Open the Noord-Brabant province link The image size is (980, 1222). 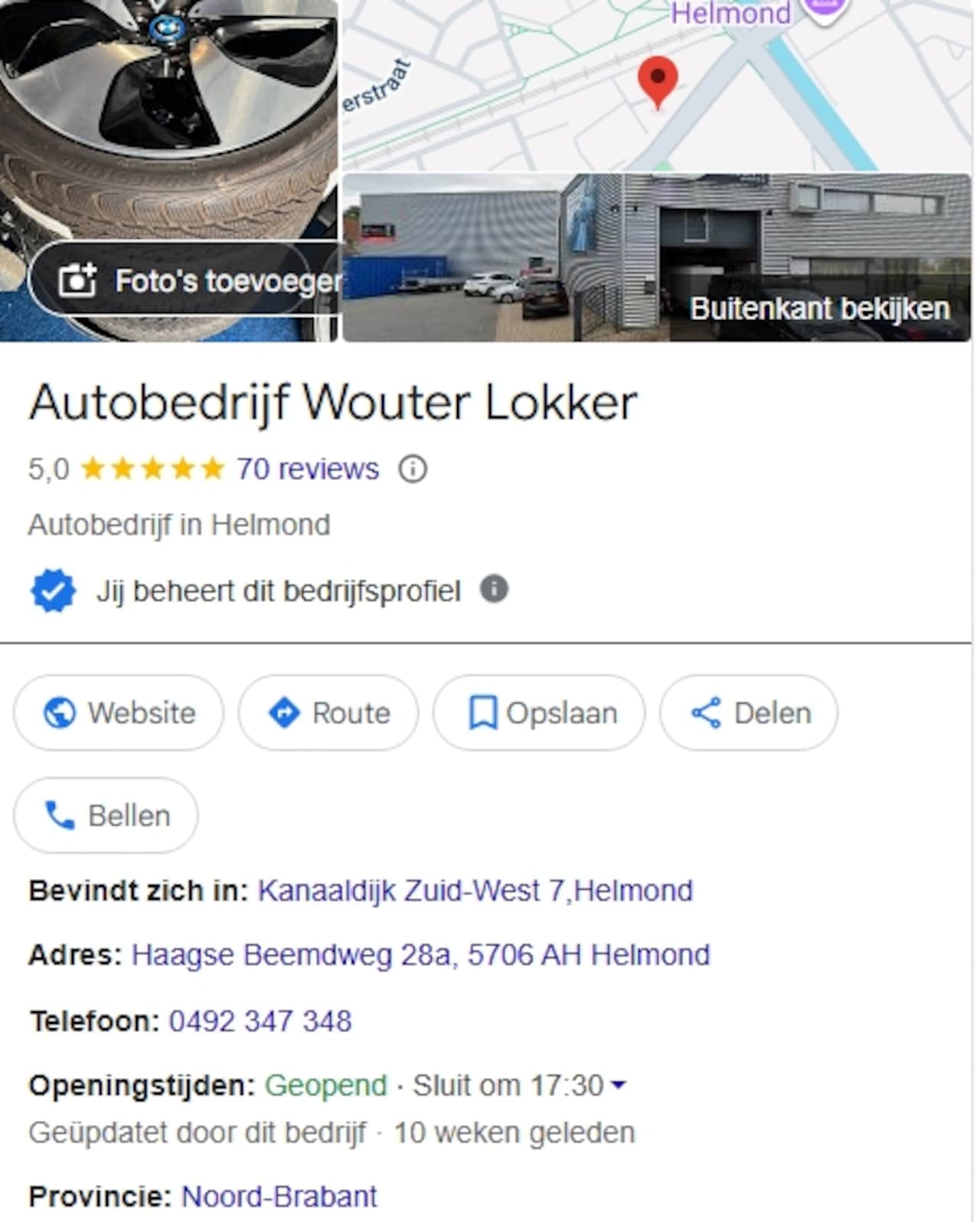coord(279,1196)
